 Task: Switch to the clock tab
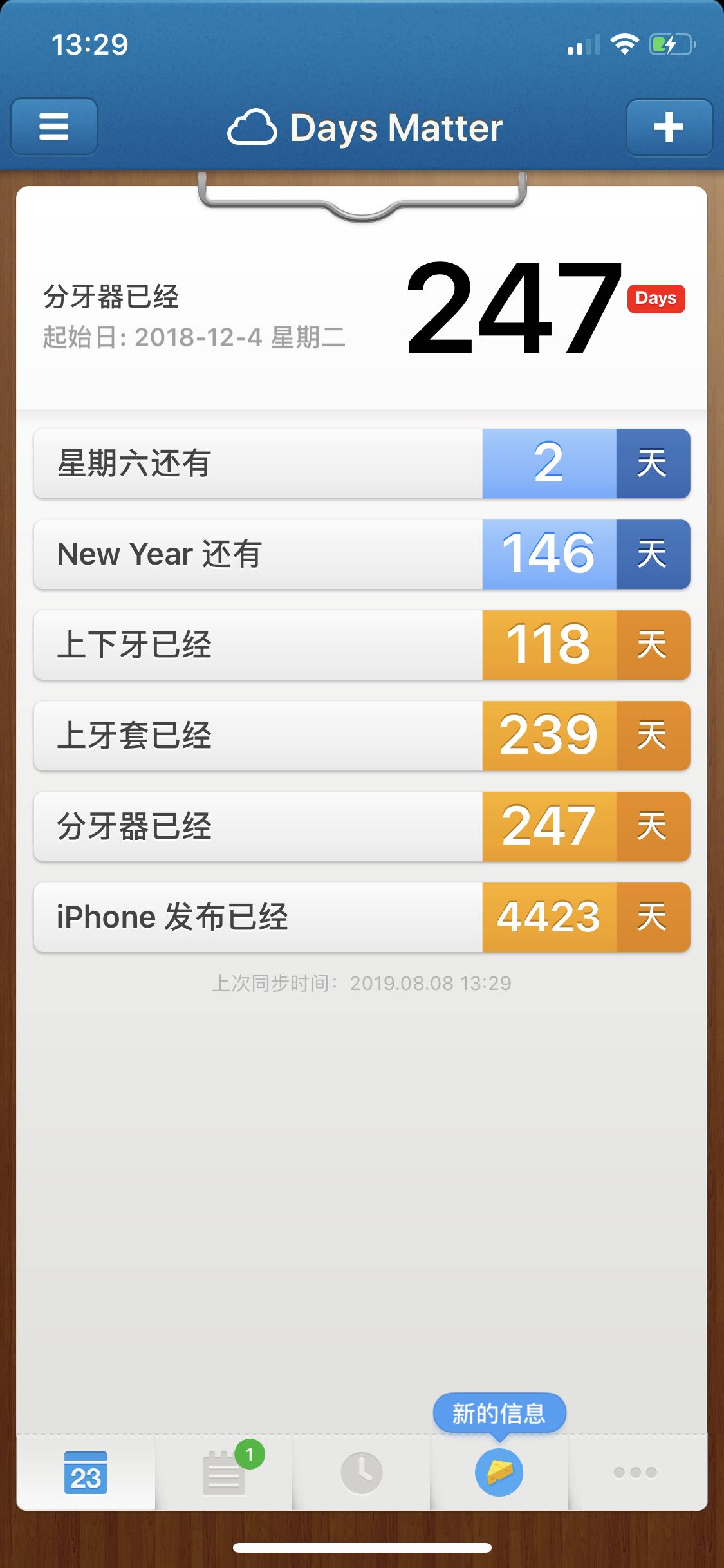coord(362,1473)
